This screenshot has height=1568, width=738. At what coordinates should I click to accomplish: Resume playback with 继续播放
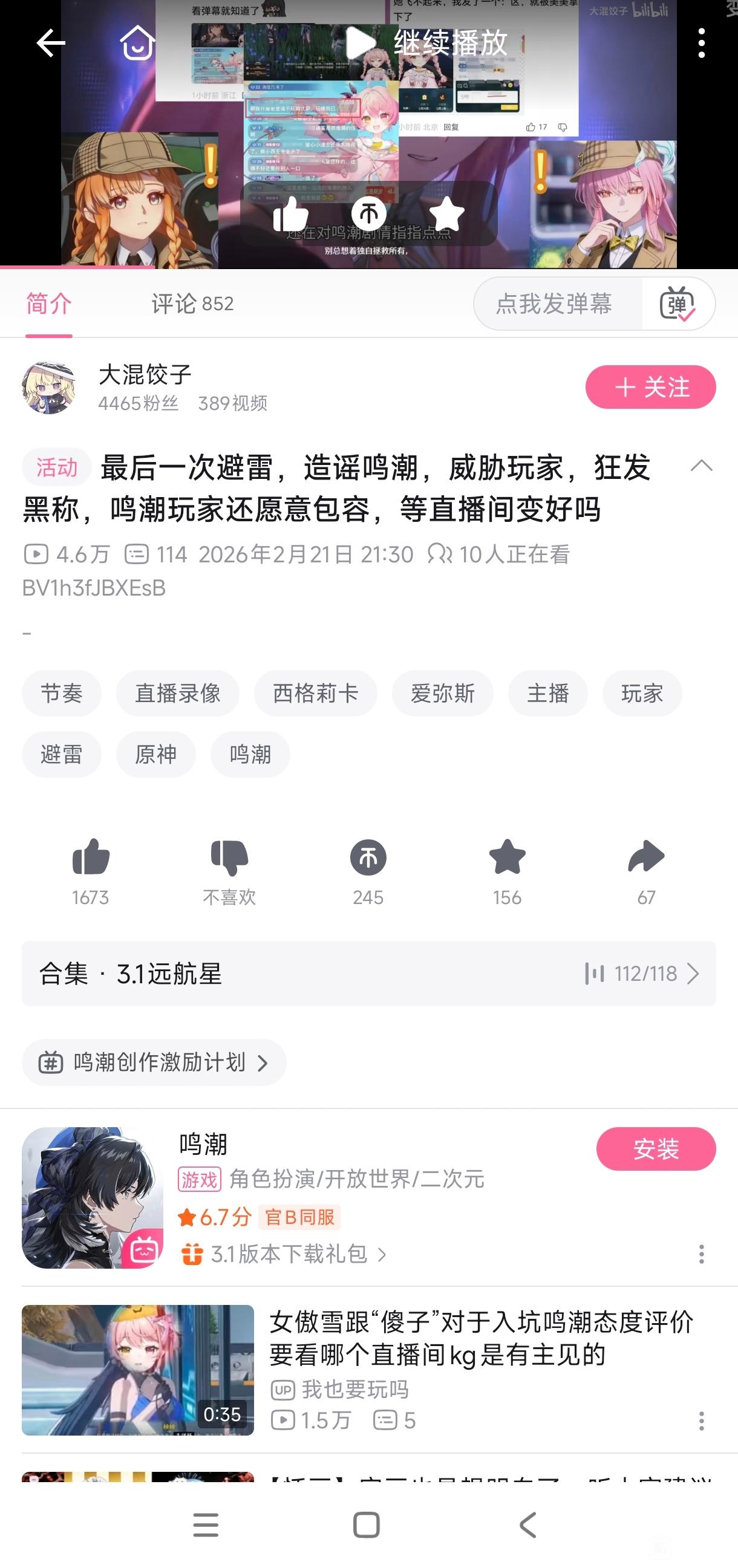click(x=426, y=43)
